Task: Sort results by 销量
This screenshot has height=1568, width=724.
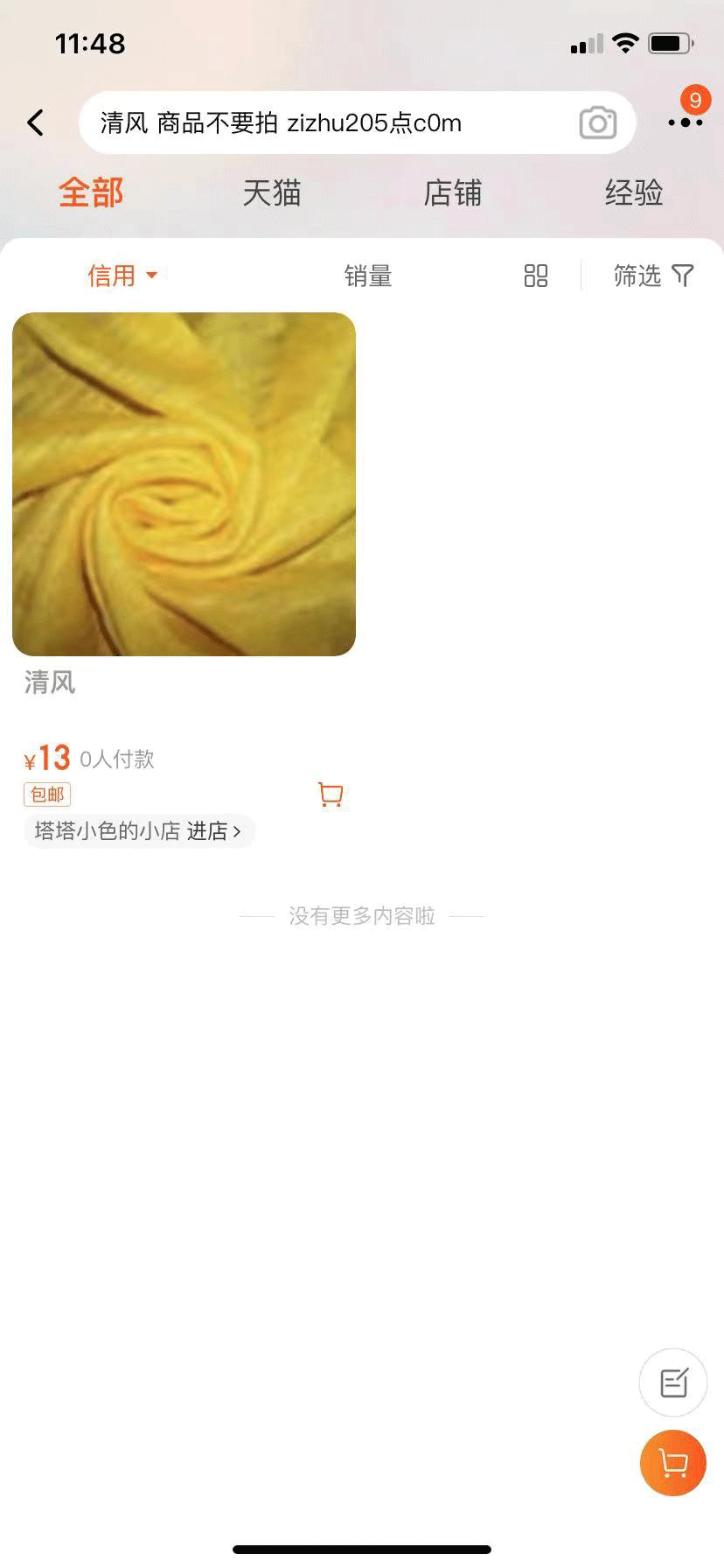Action: (x=368, y=276)
